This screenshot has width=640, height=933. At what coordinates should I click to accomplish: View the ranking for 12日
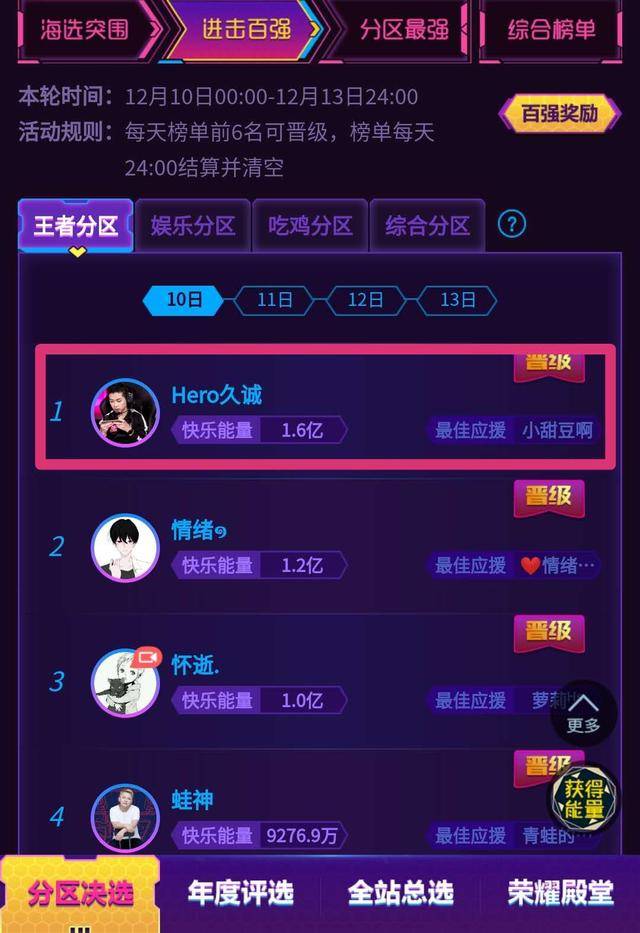click(366, 299)
